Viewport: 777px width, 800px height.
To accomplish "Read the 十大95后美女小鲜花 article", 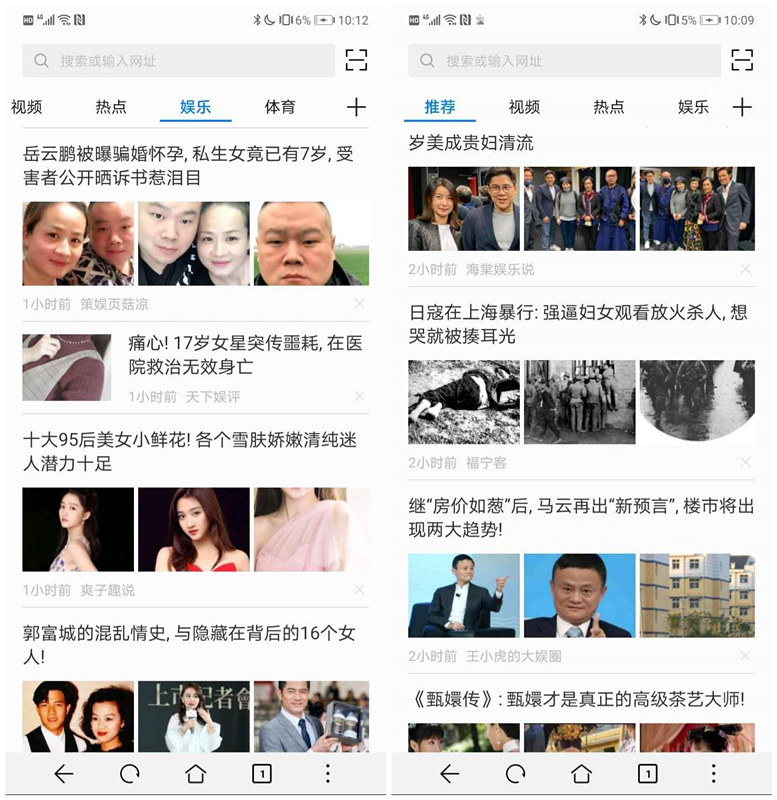I will (190, 451).
